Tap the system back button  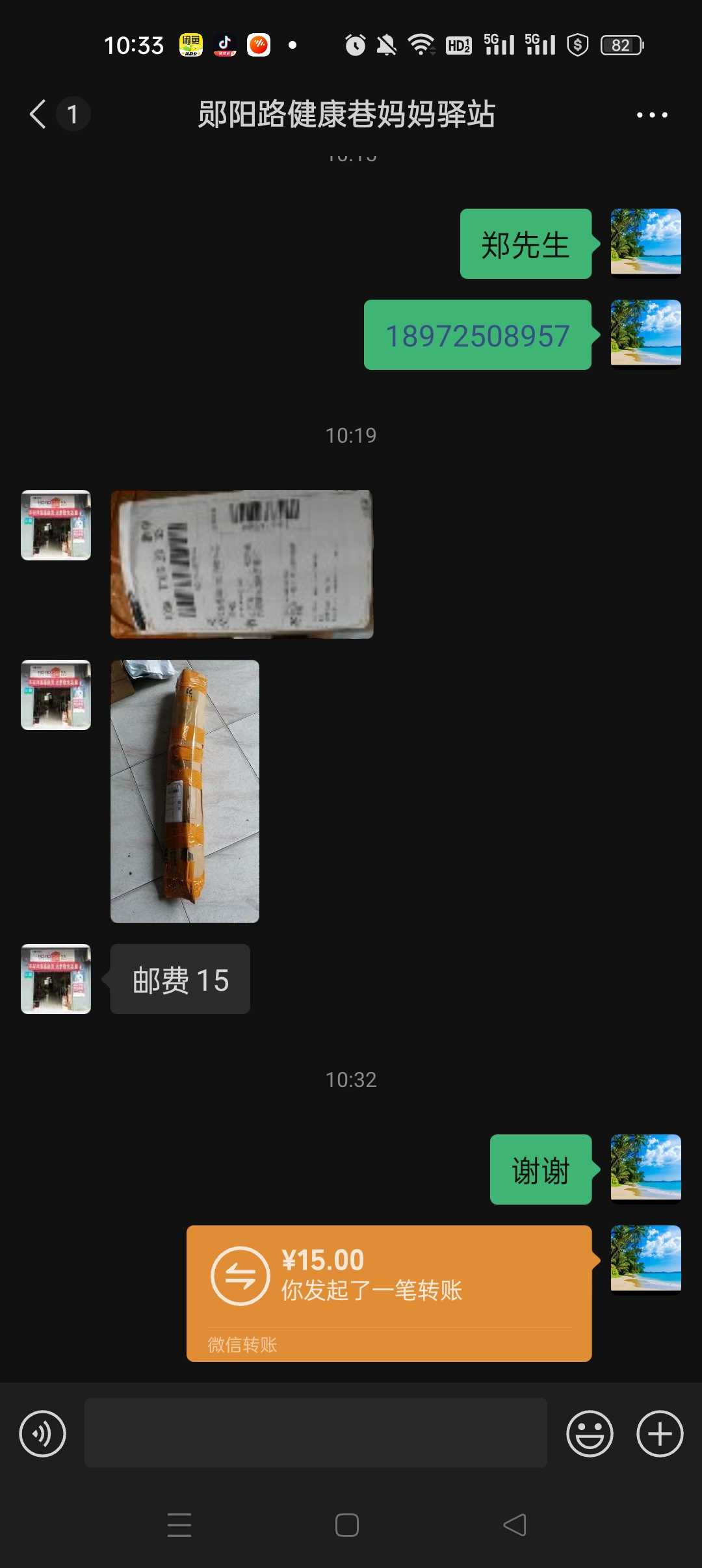tap(515, 1525)
